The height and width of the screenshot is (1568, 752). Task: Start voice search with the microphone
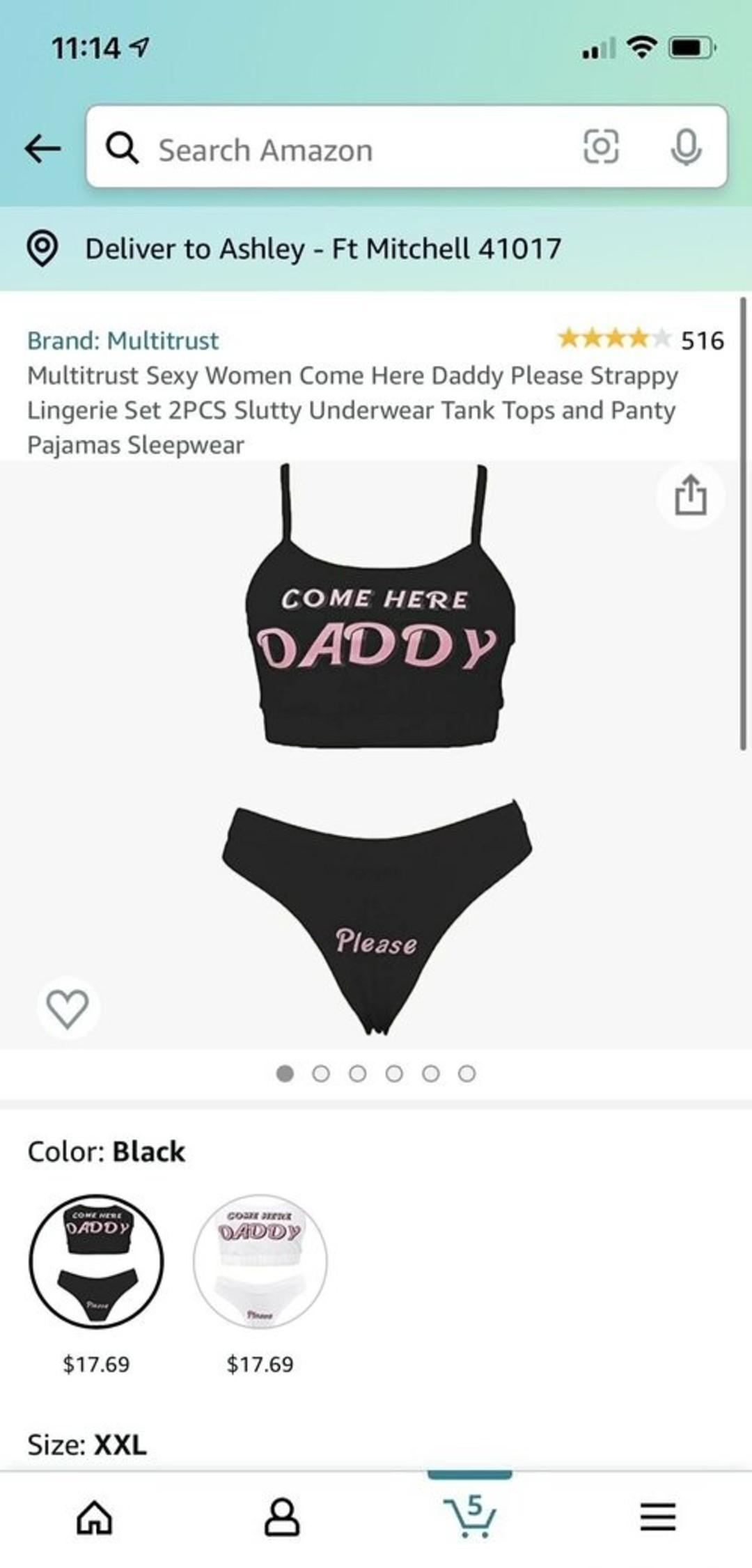pos(685,147)
